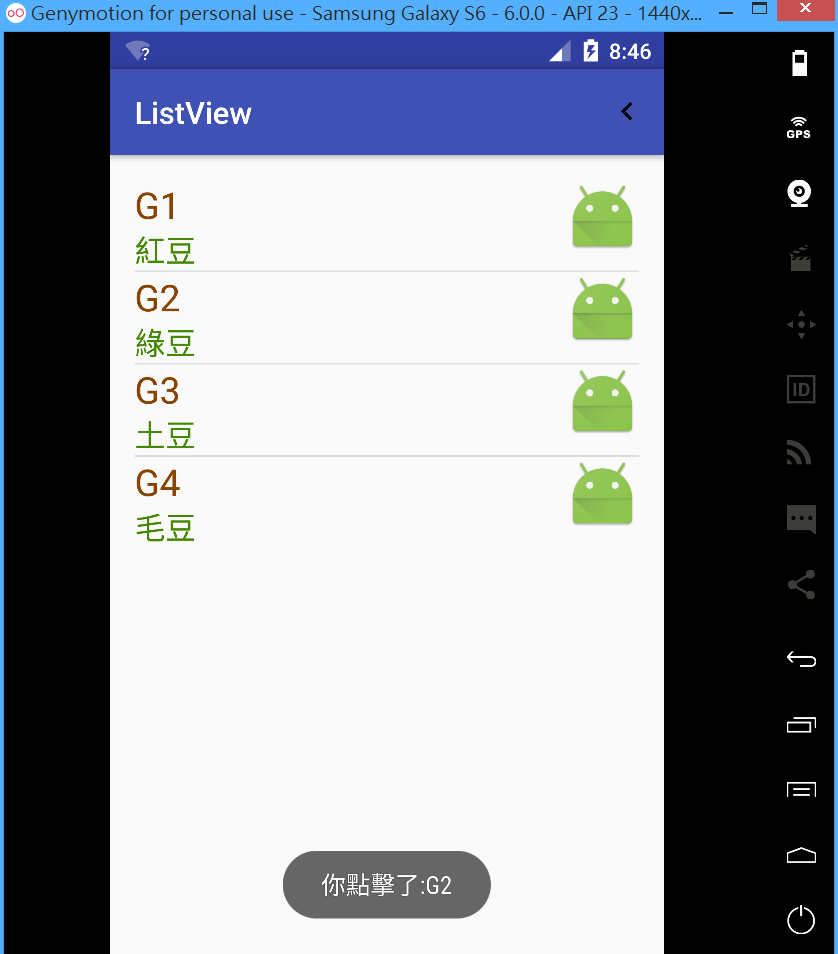Open the recent apps overview button
The height and width of the screenshot is (954, 838).
point(800,725)
